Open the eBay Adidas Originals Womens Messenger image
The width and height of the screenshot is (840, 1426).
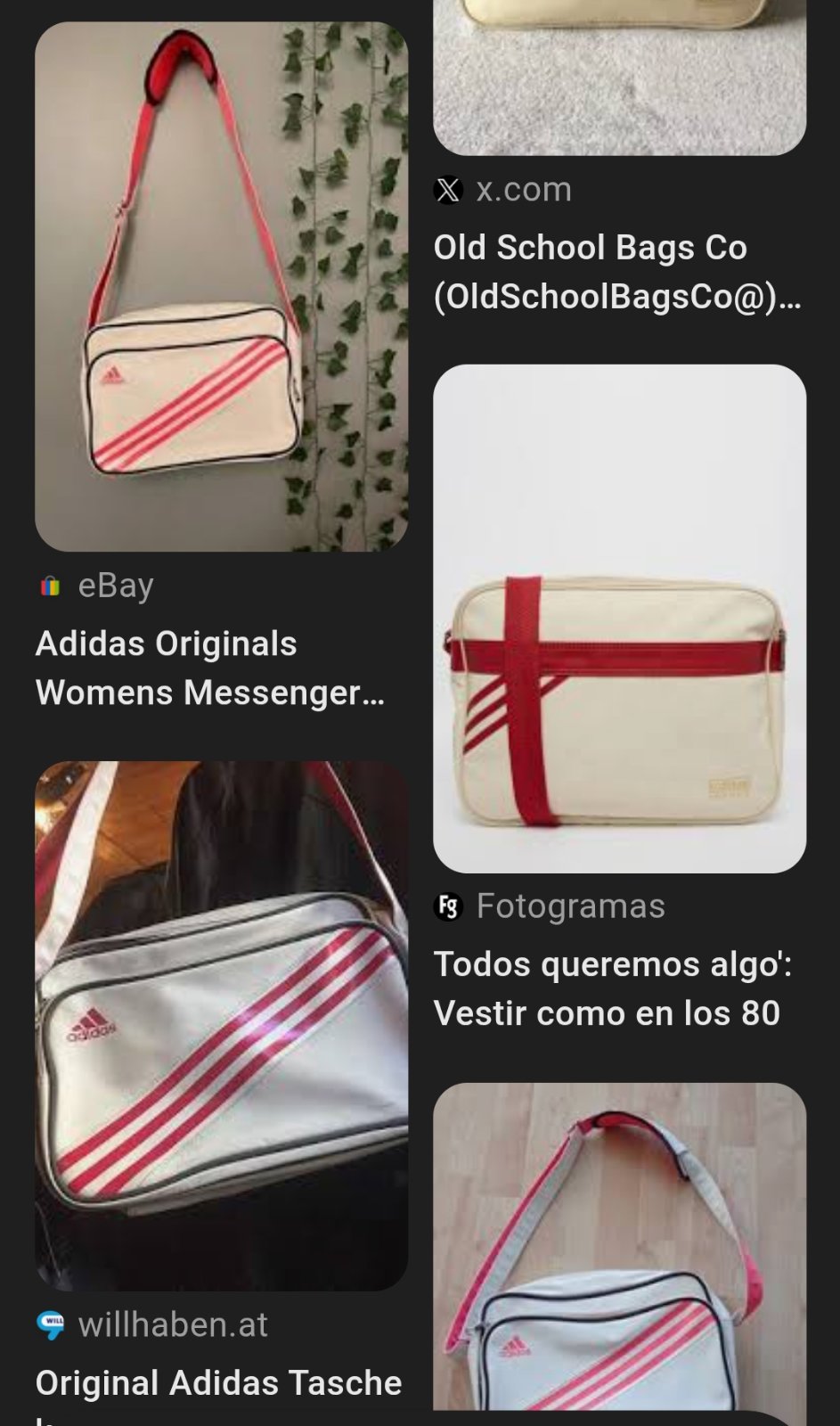(221, 286)
